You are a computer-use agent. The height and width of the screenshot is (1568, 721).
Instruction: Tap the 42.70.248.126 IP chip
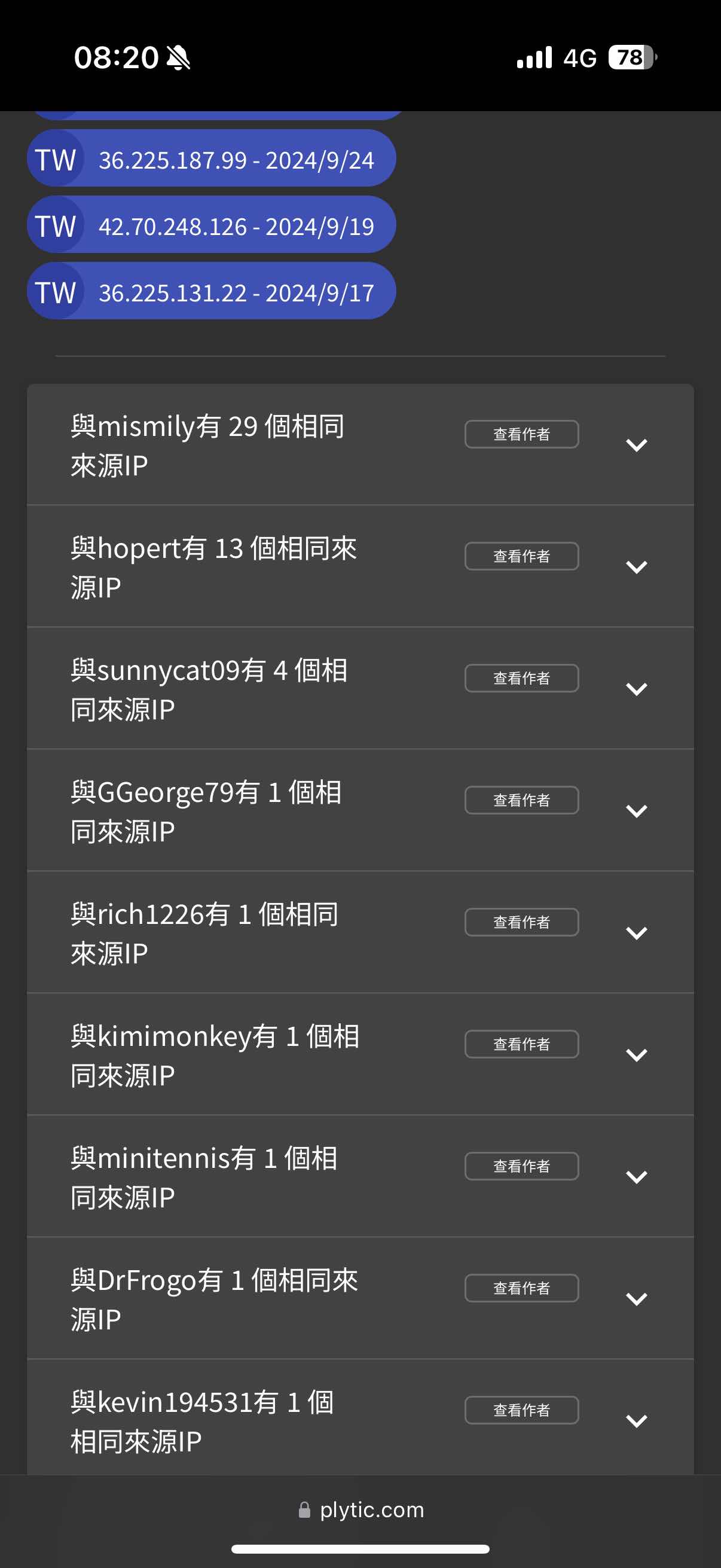(x=211, y=225)
